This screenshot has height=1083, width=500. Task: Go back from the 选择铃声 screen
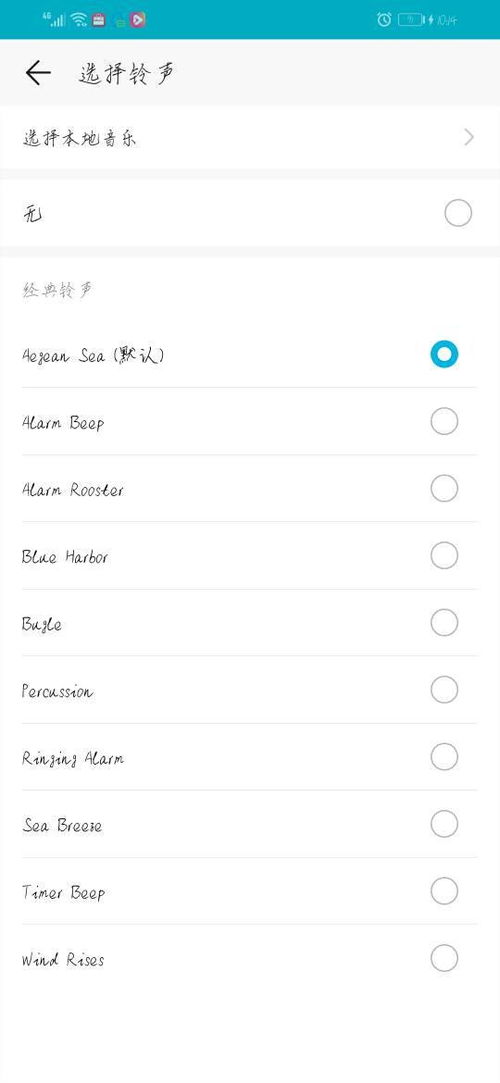38,73
